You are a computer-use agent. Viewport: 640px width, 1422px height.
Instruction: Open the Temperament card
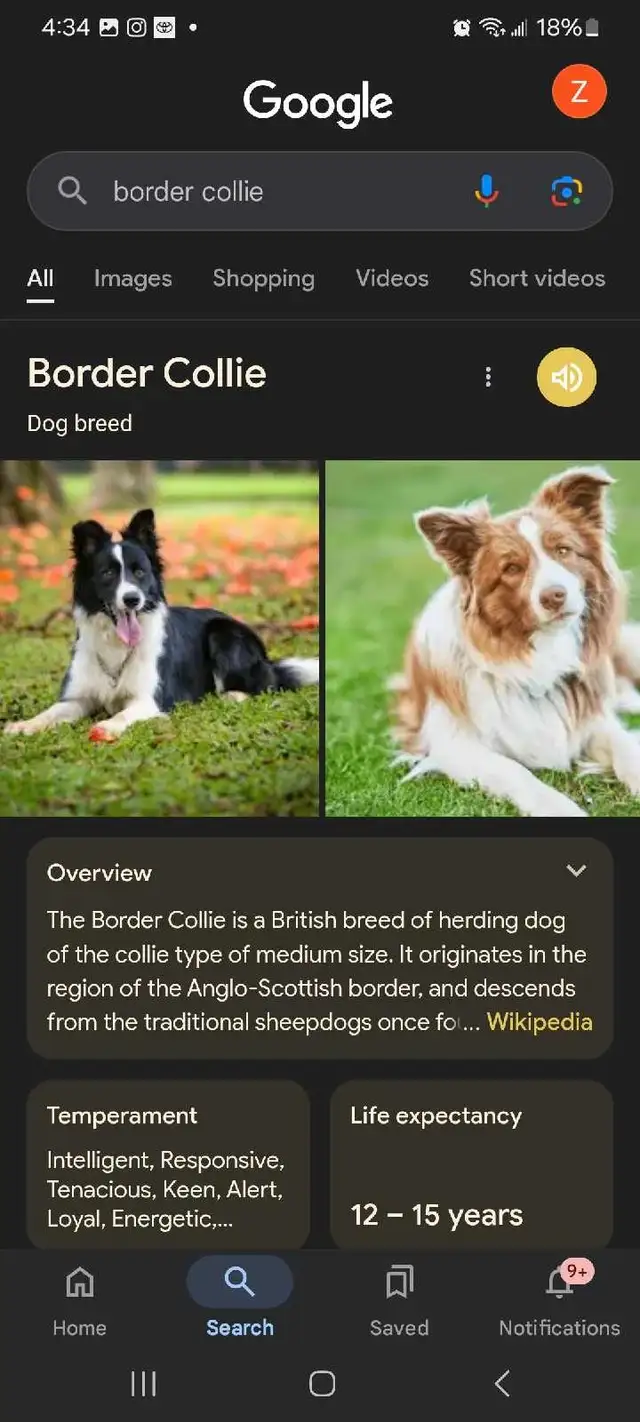point(168,1164)
